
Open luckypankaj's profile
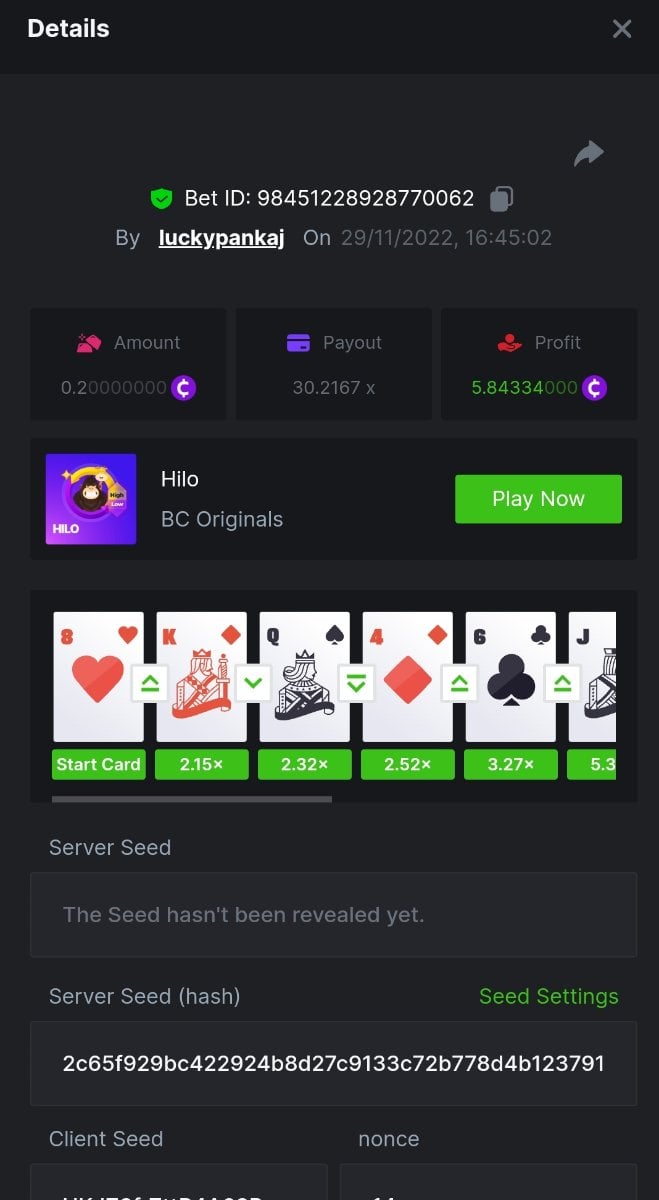tap(221, 238)
